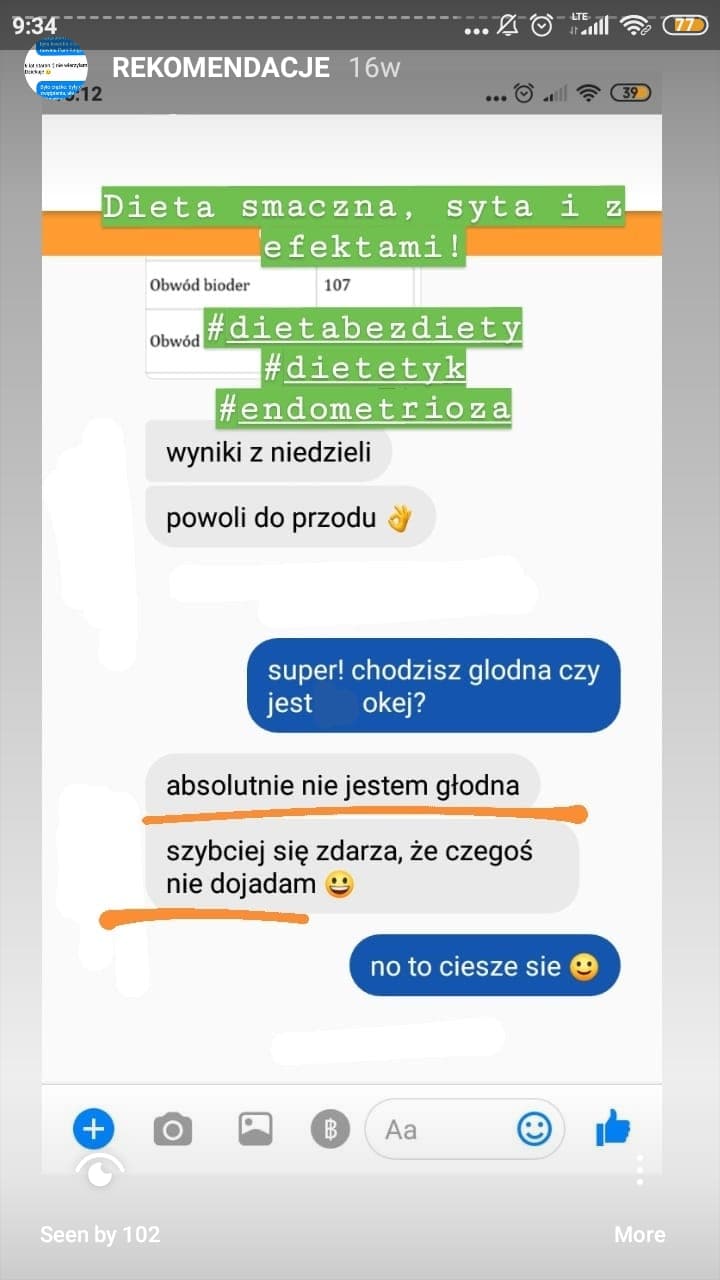The width and height of the screenshot is (720, 1280).
Task: Open the More options menu
Action: (640, 1234)
